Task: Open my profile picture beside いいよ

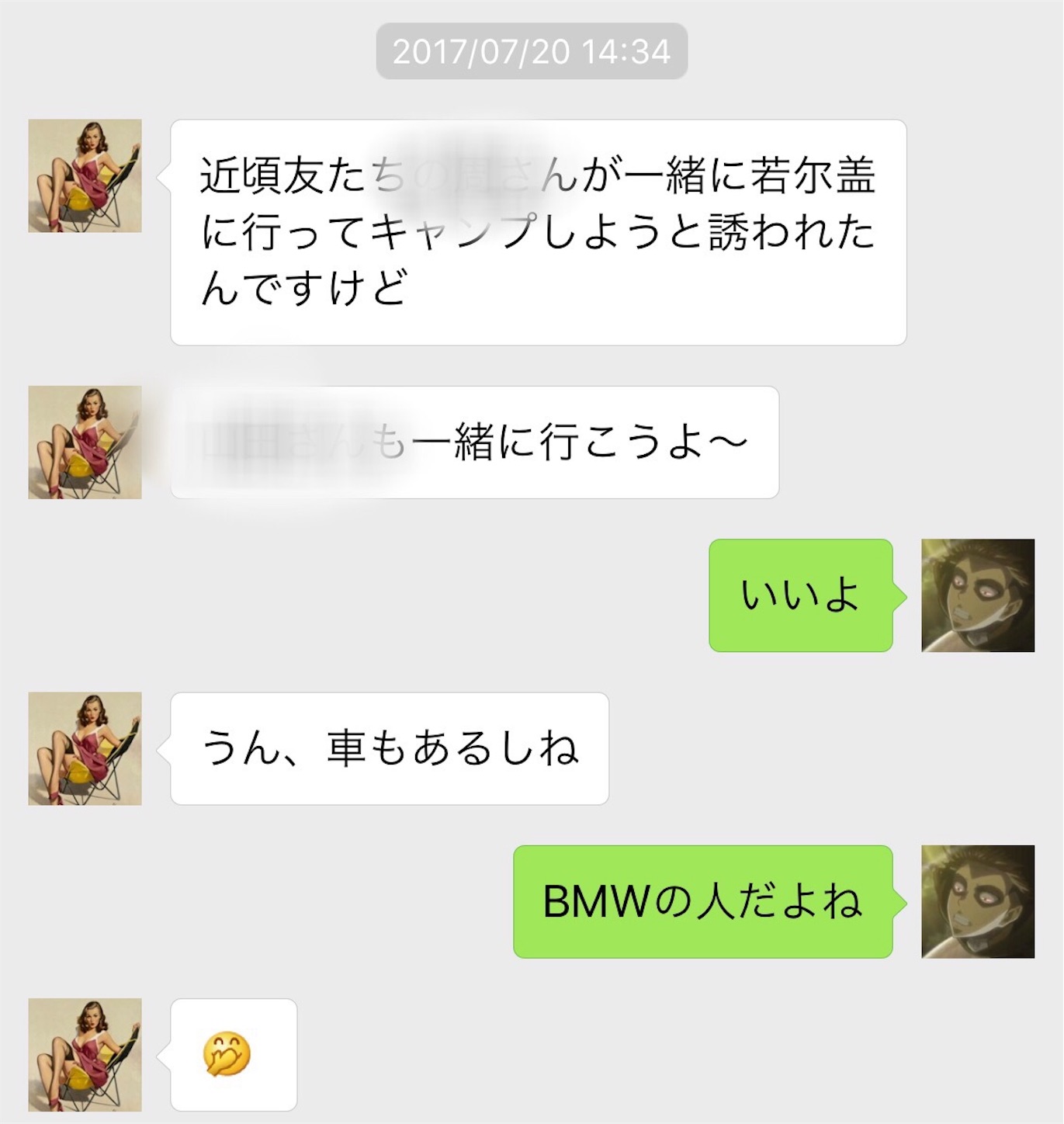Action: tap(977, 595)
